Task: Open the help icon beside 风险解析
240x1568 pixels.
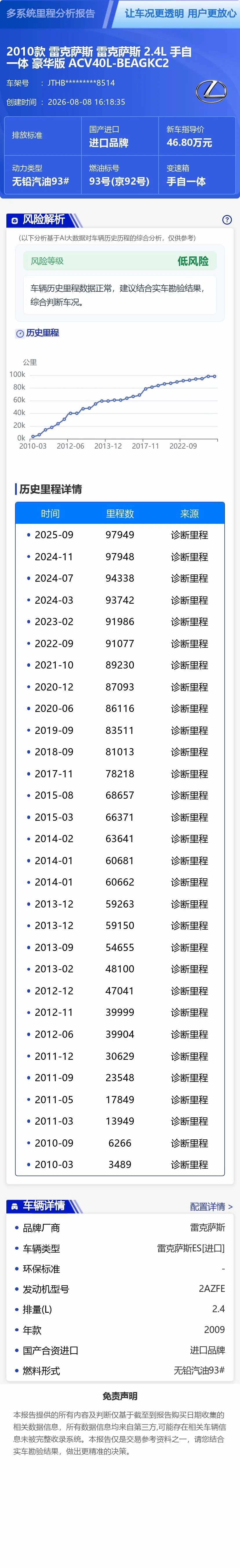Action: pos(227,220)
